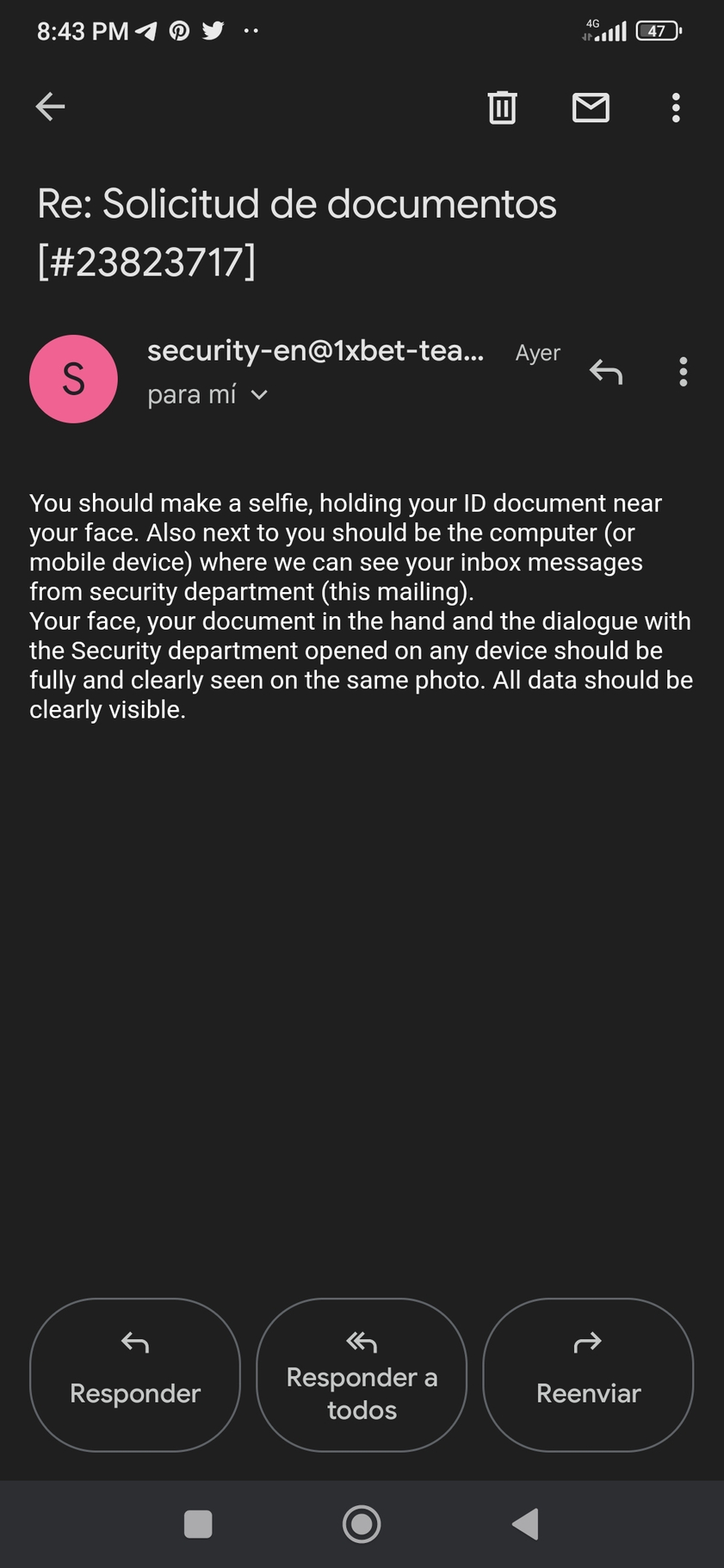Go back to the inbox list
This screenshot has width=724, height=1568.
pyautogui.click(x=50, y=107)
